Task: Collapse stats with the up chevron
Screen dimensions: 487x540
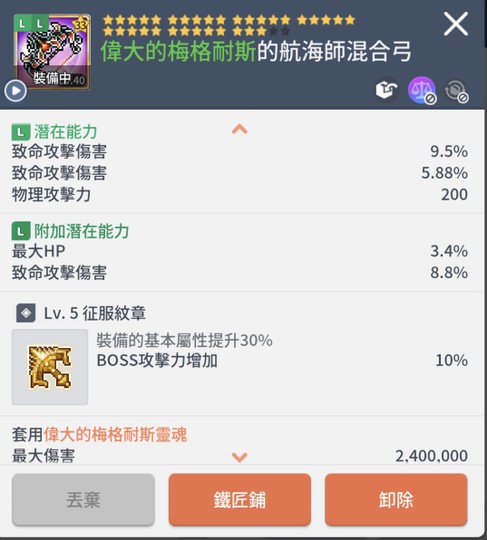Action: [240, 129]
